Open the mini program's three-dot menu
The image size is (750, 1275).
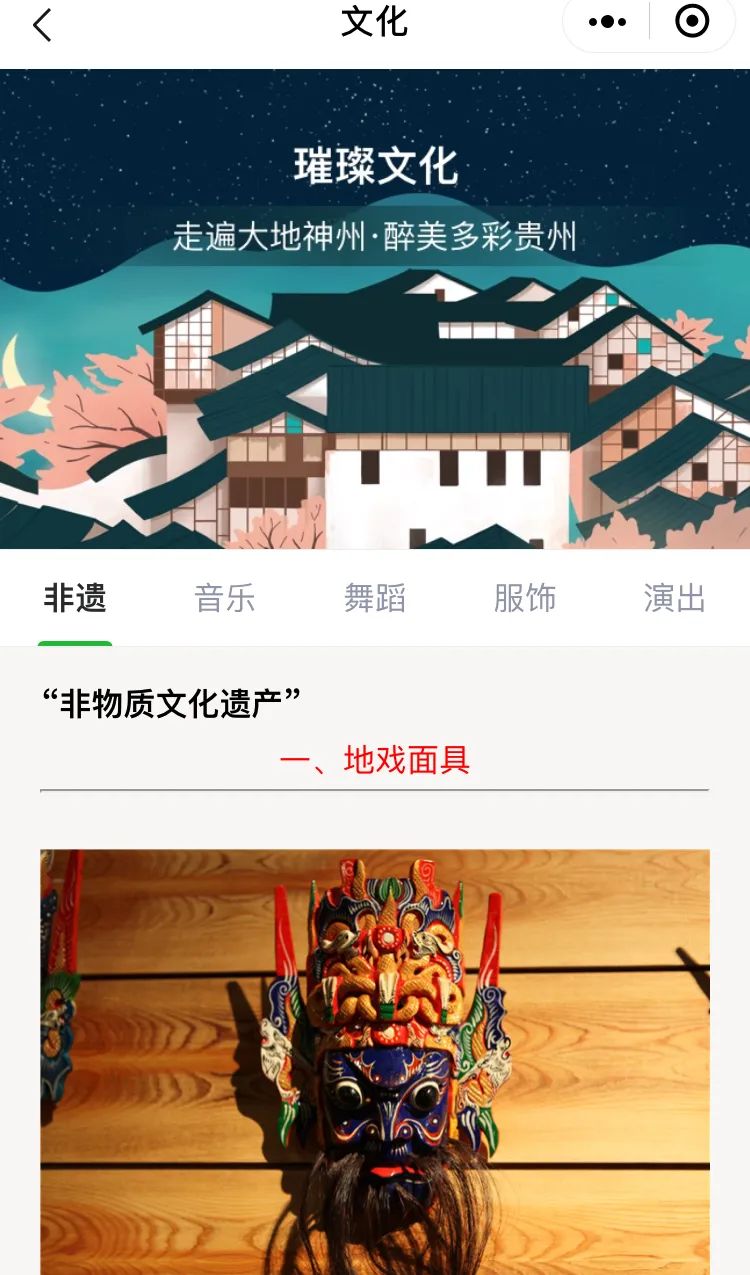(607, 21)
